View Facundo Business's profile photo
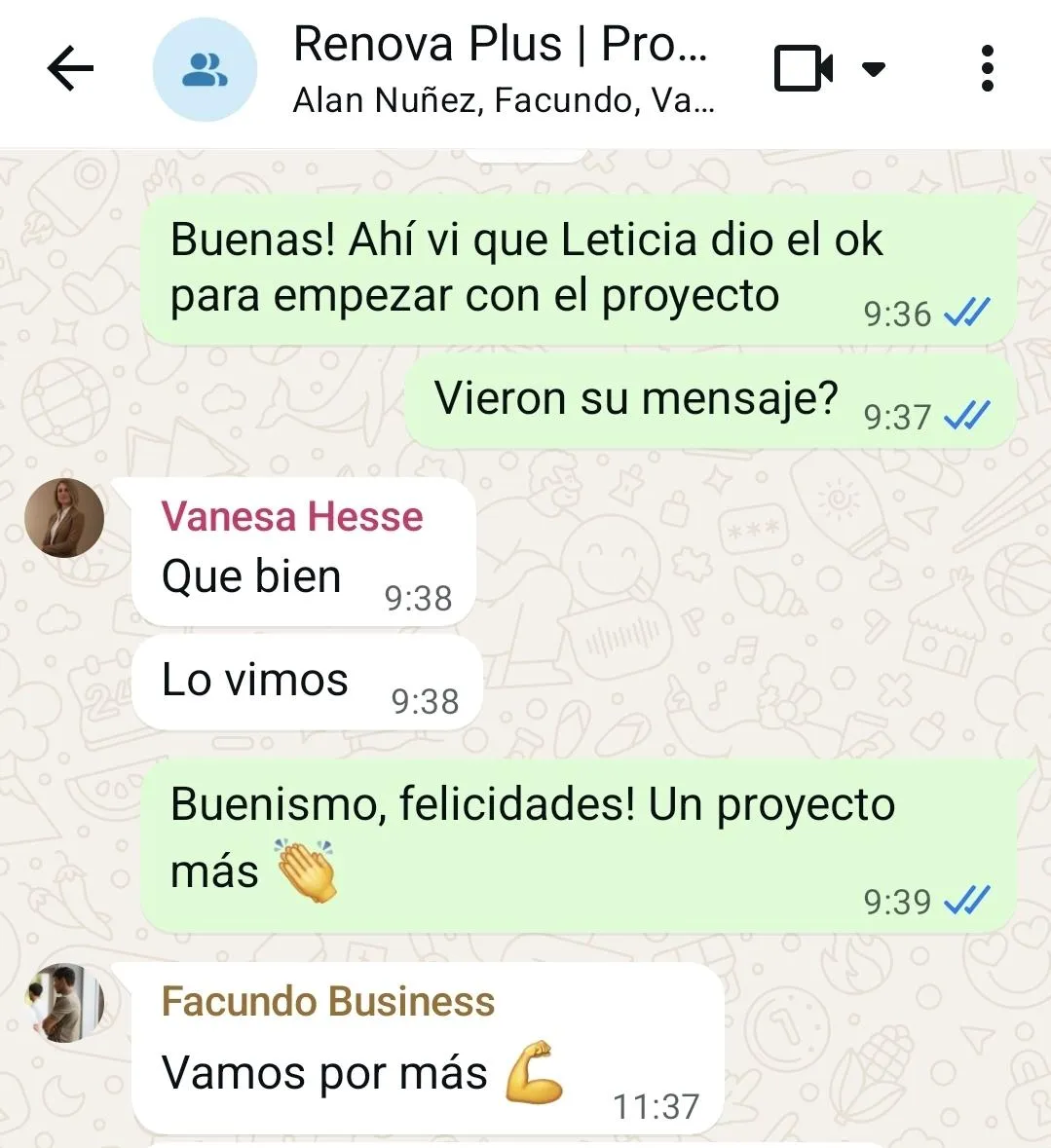The width and height of the screenshot is (1051, 1148). [64, 1002]
